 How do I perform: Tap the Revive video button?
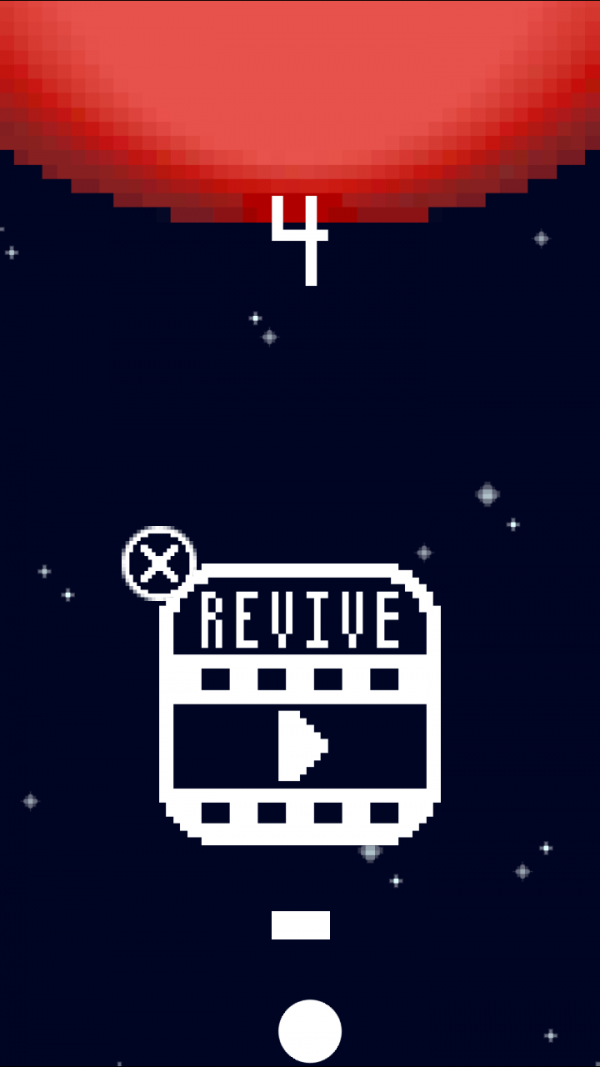300,707
